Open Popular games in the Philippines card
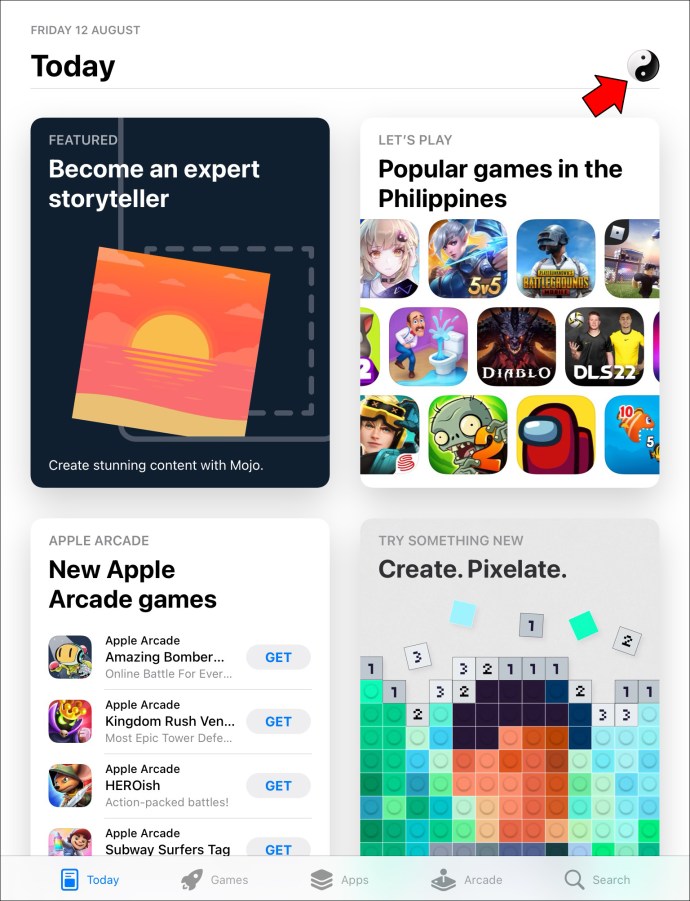Image resolution: width=690 pixels, height=901 pixels. pos(509,302)
